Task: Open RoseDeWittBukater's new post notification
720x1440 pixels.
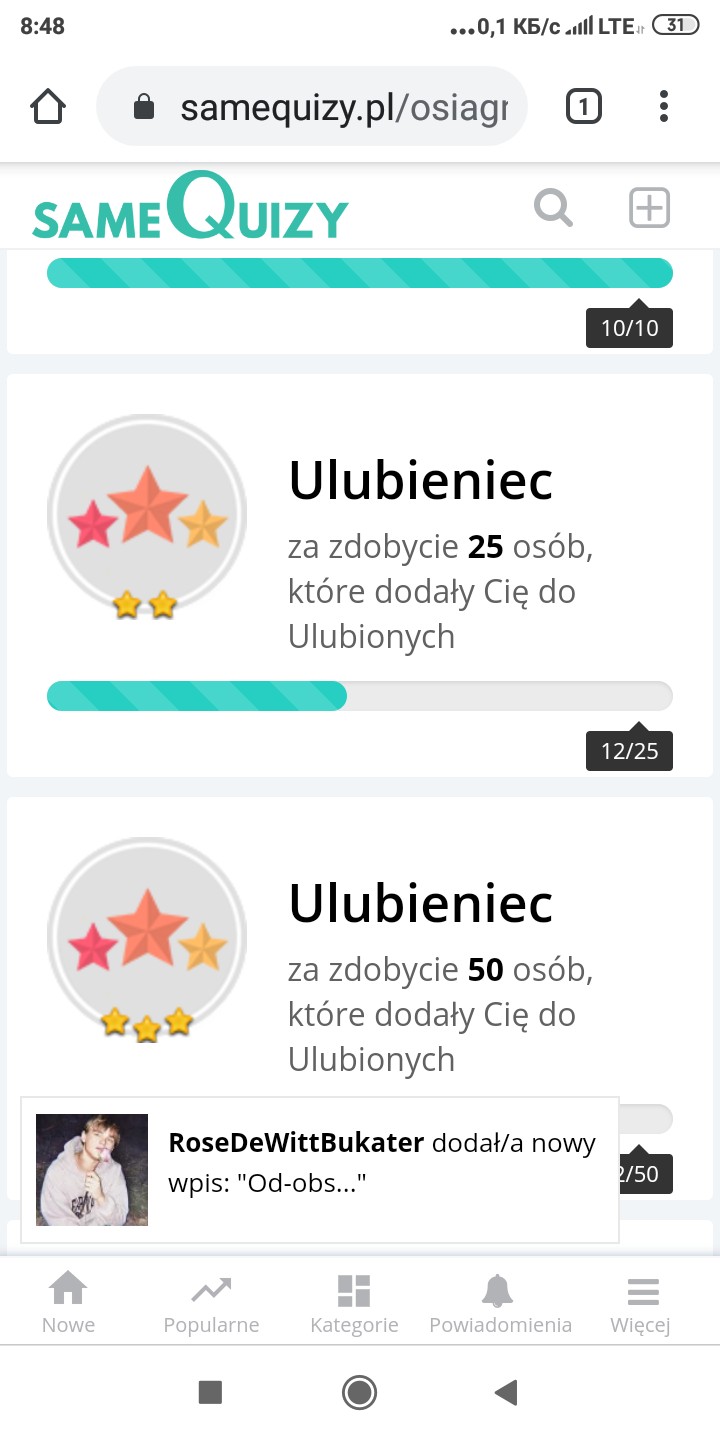Action: pyautogui.click(x=320, y=1169)
